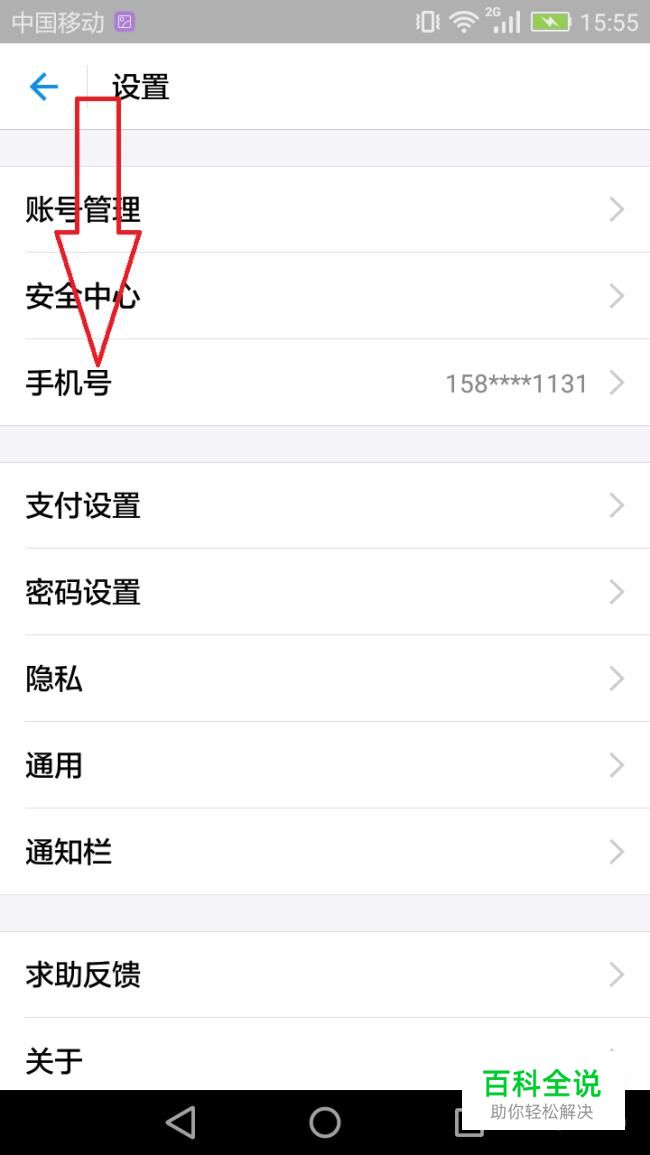Screen dimensions: 650x1155
Task: Open 密码设置
Action: pos(324,592)
